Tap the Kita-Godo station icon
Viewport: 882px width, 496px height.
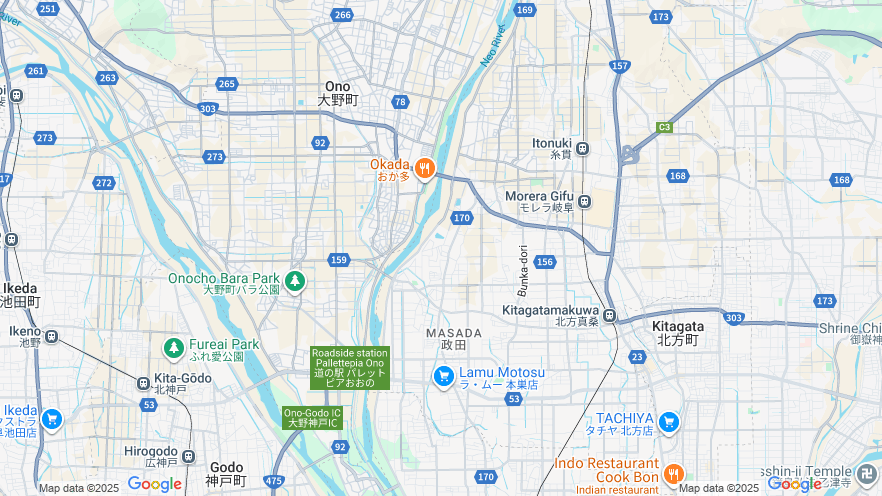pos(144,384)
